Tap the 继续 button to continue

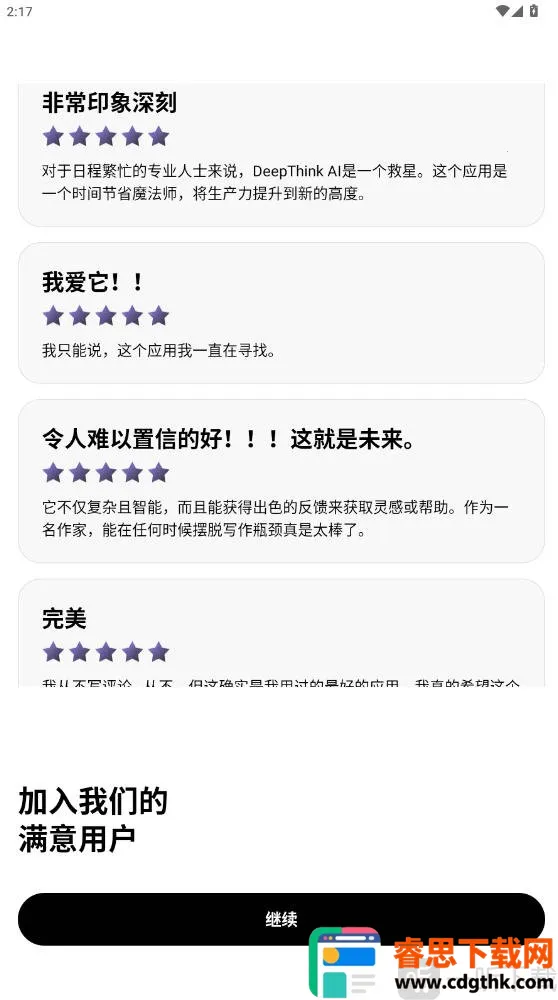[x=281, y=919]
